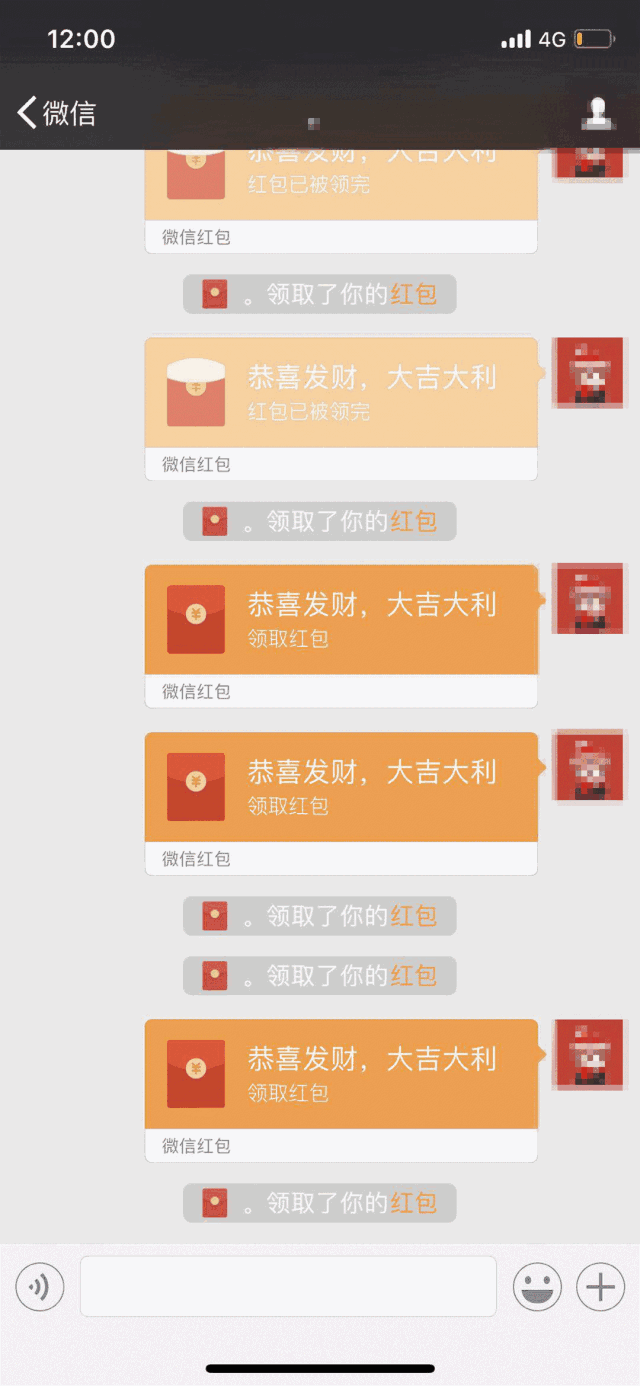The height and width of the screenshot is (1386, 640).
Task: Go back to the 微信 chat list
Action: 55,112
